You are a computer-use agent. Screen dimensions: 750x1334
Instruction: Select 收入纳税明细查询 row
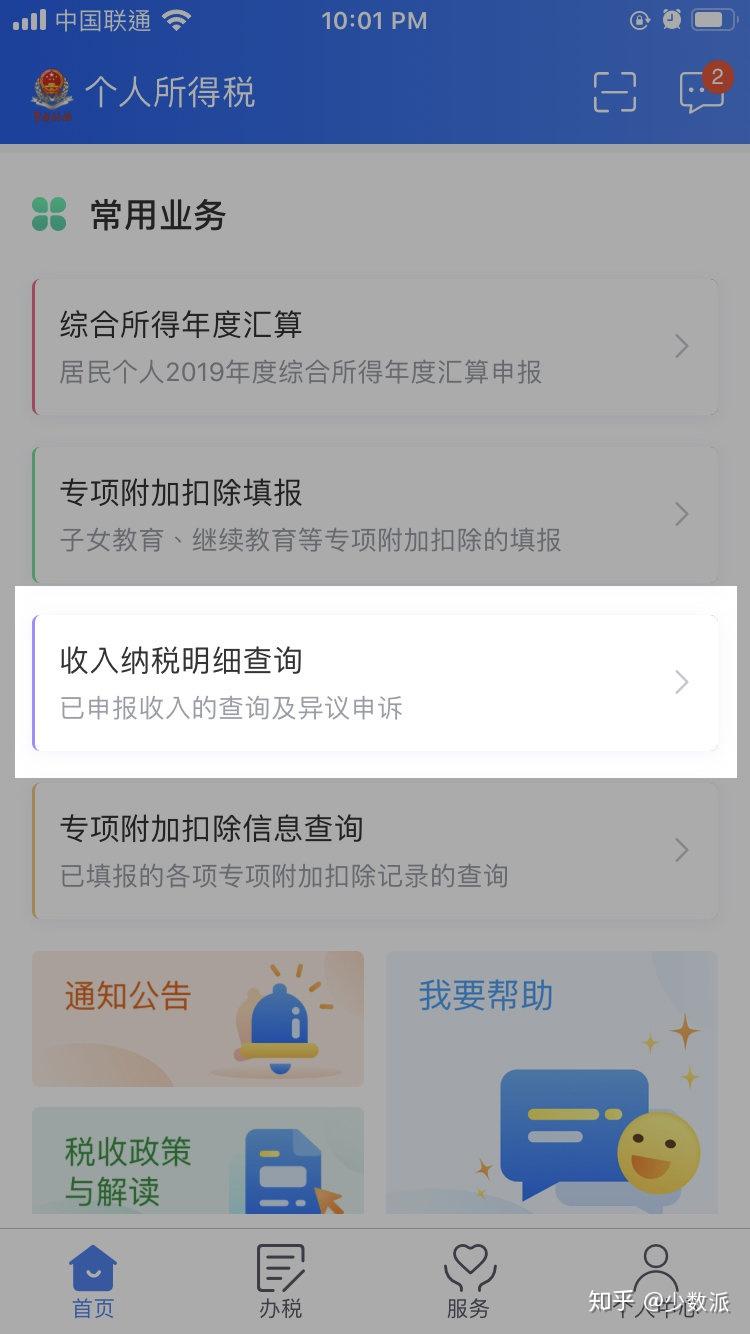(375, 682)
